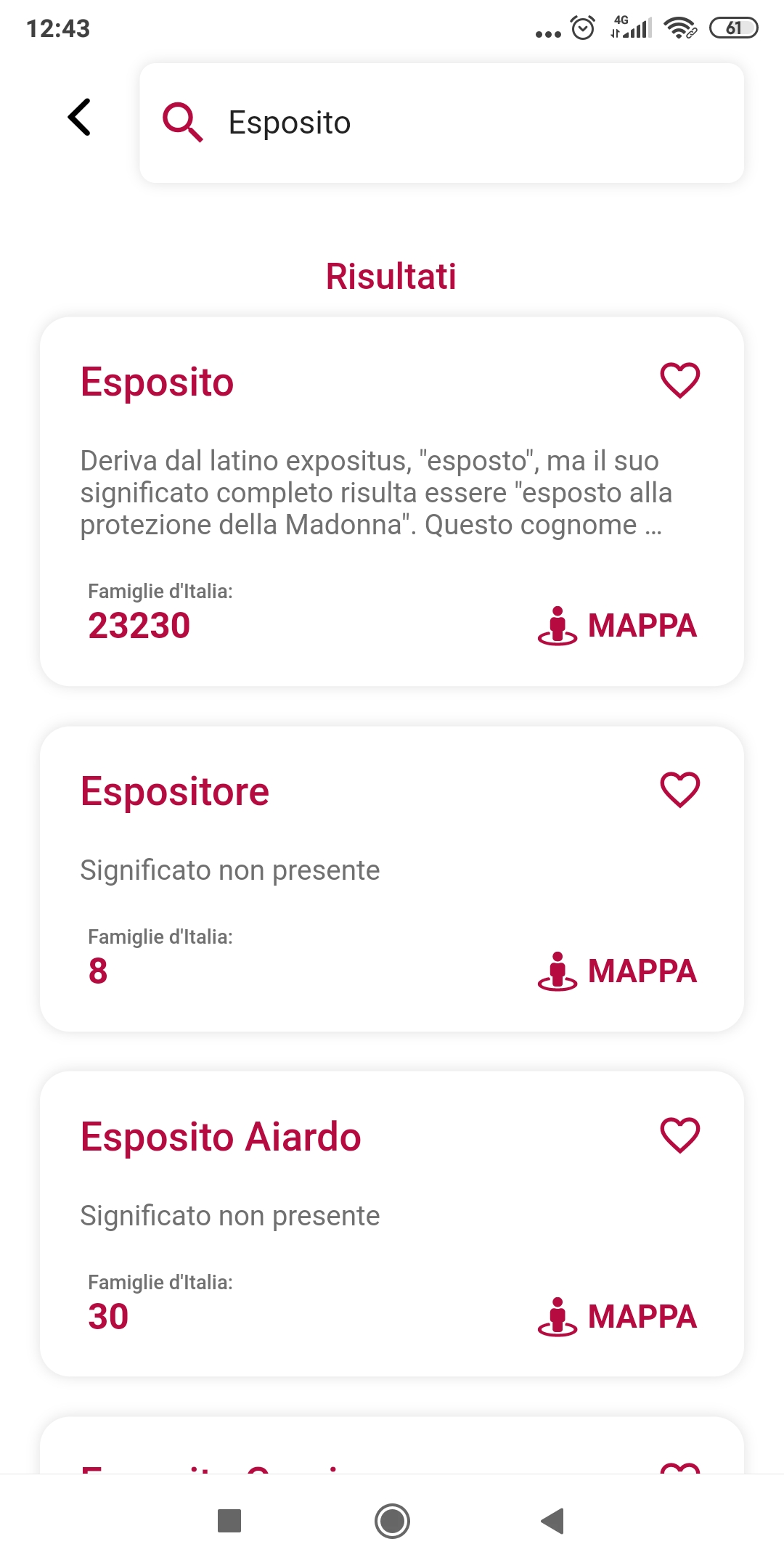Go to the system home screen
This screenshot has width=784, height=1568.
coord(392,1521)
